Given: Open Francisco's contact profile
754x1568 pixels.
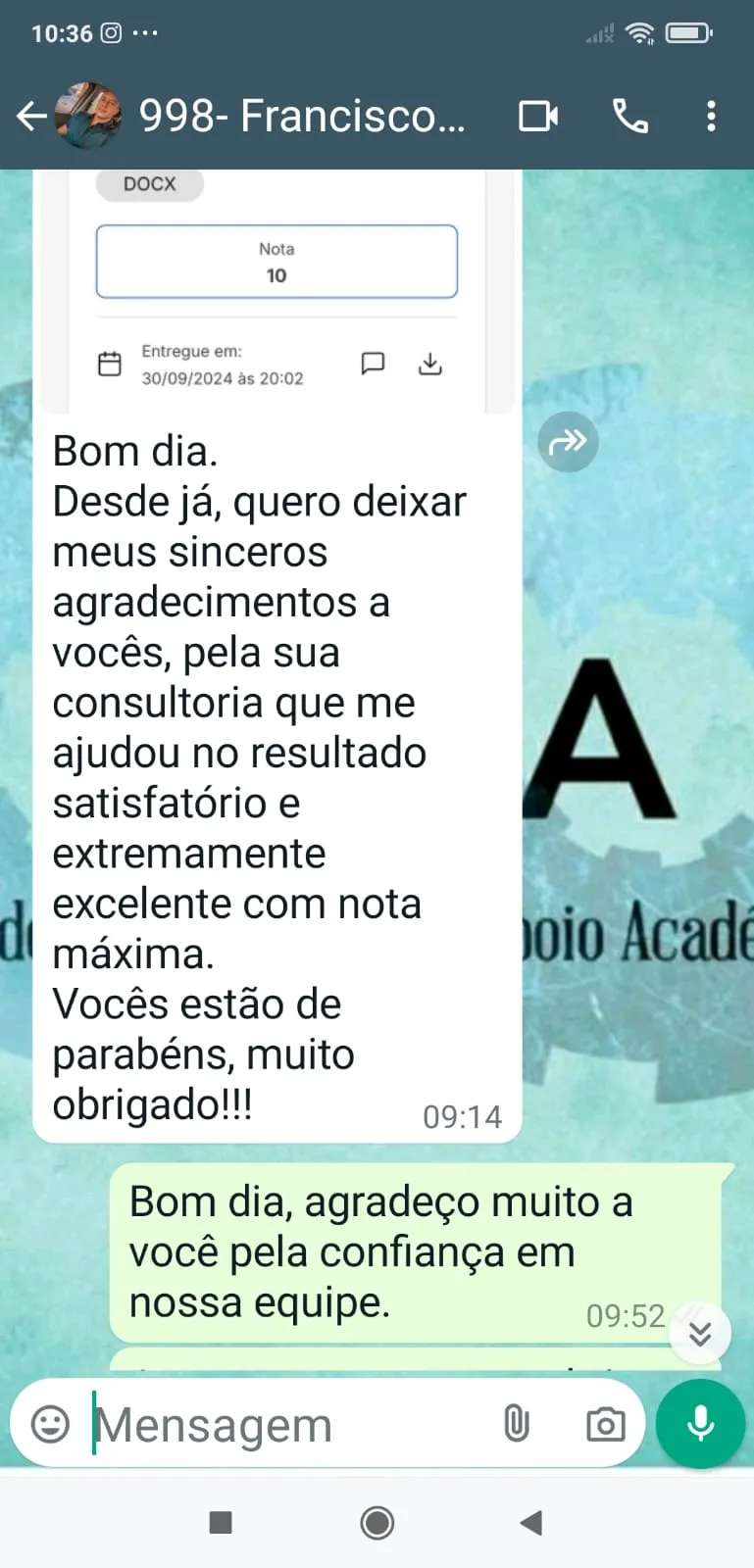Looking at the screenshot, I should (300, 117).
